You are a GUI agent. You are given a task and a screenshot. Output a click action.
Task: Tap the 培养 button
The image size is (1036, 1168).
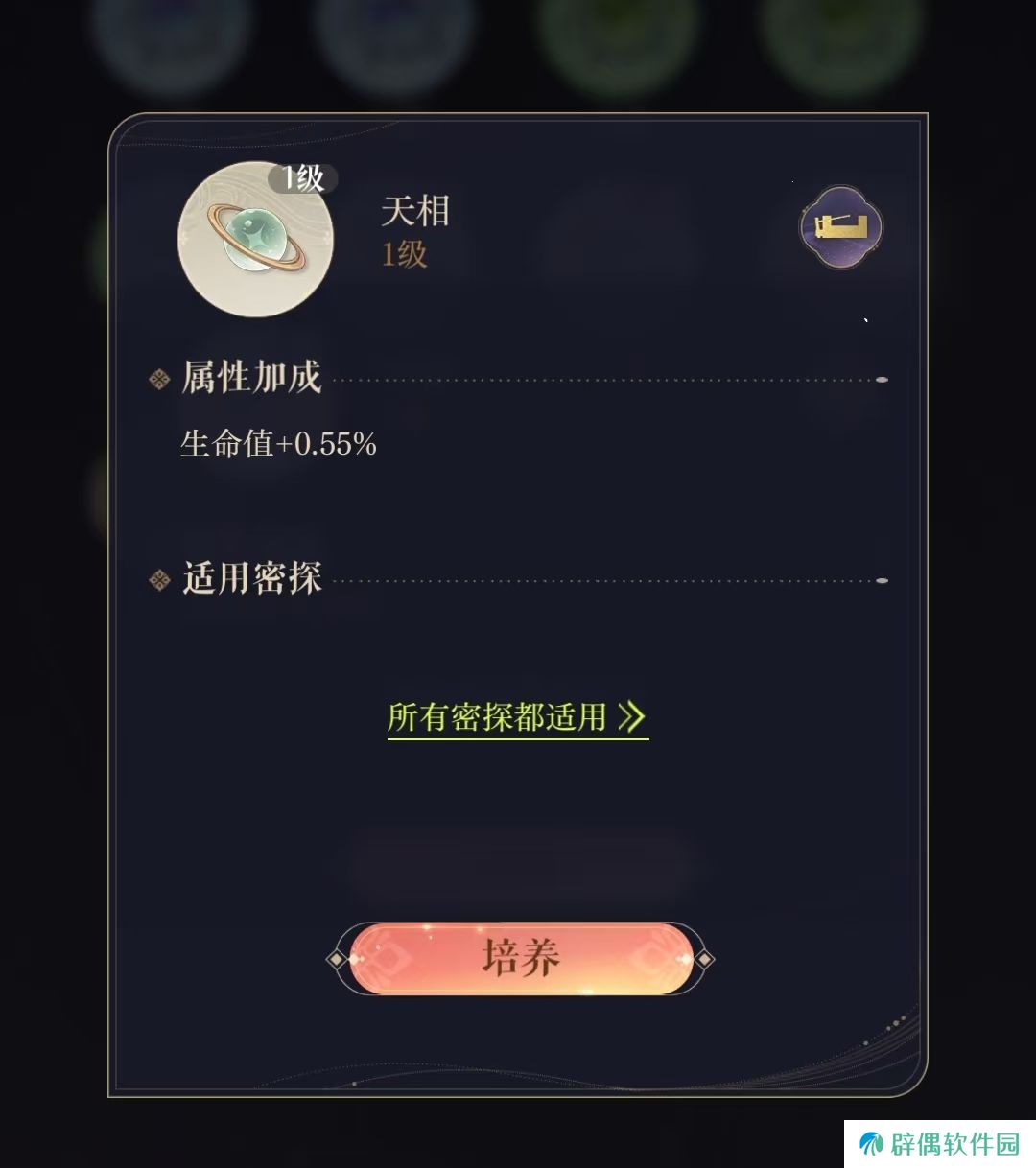point(519,958)
